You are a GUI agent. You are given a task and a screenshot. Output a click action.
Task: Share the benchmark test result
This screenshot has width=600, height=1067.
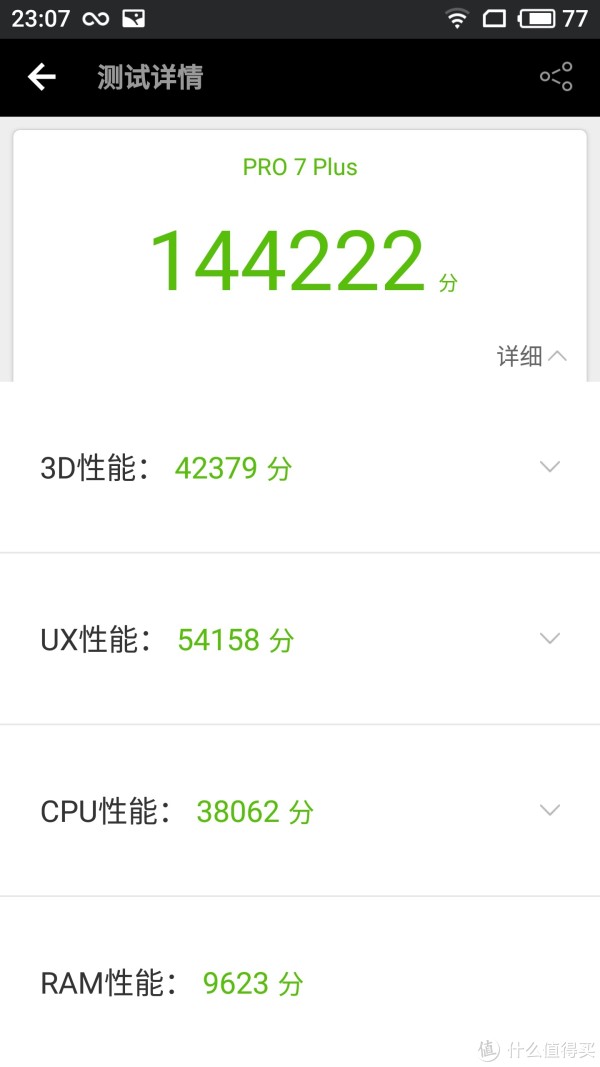click(556, 76)
